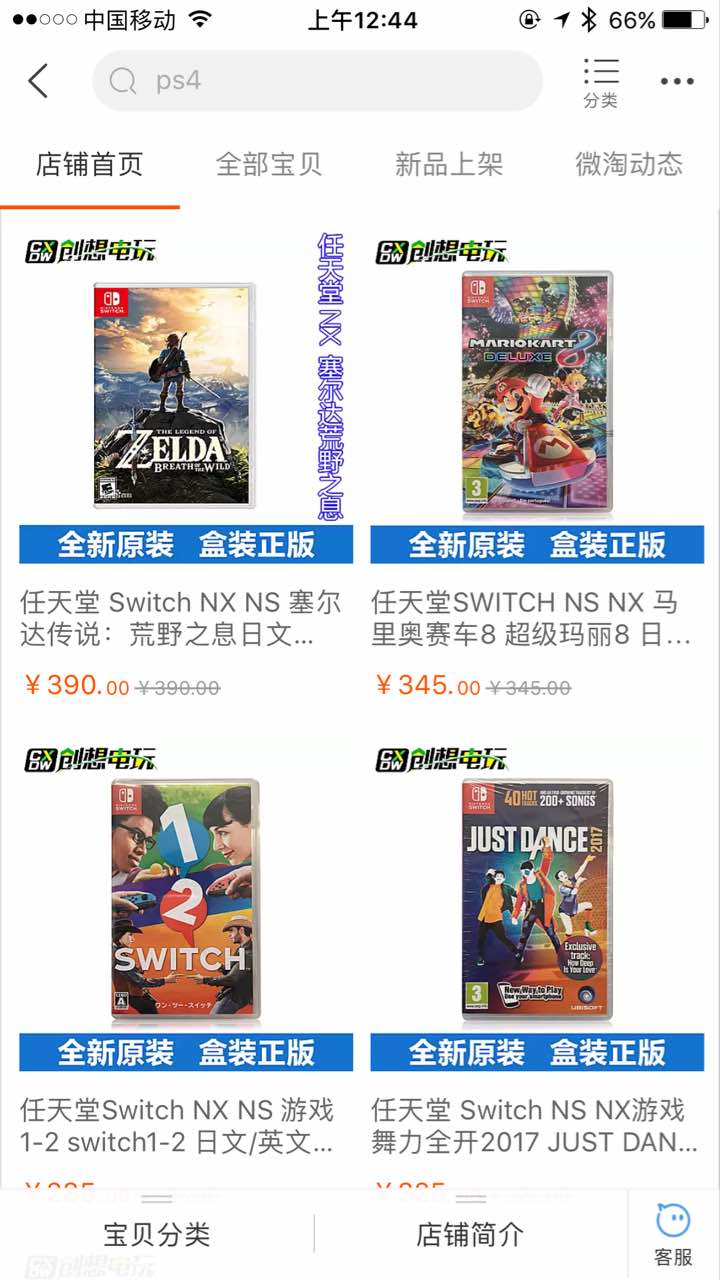
Task: Open the three-dot overflow menu
Action: [x=677, y=82]
